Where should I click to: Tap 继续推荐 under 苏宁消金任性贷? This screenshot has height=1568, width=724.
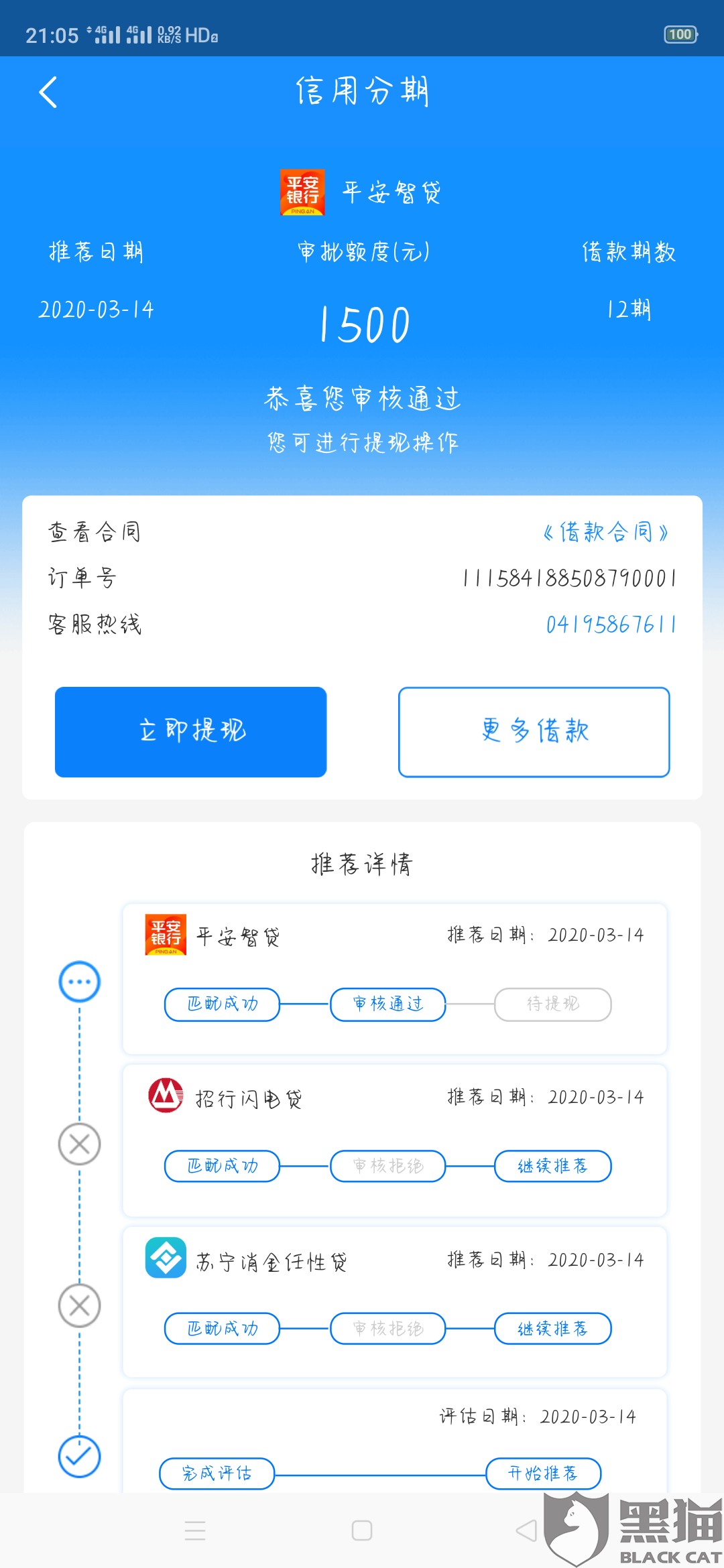(553, 1328)
